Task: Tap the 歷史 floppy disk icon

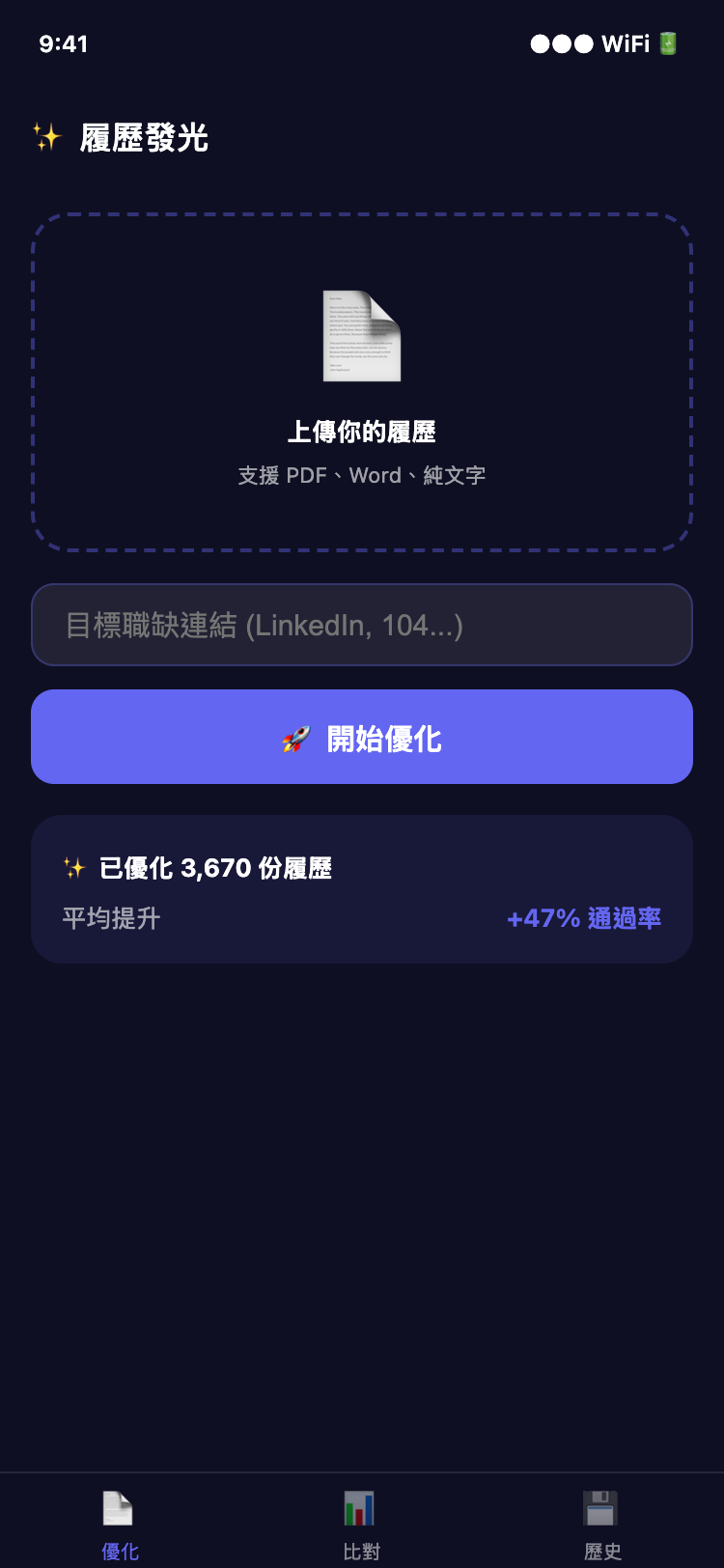Action: [x=602, y=1509]
